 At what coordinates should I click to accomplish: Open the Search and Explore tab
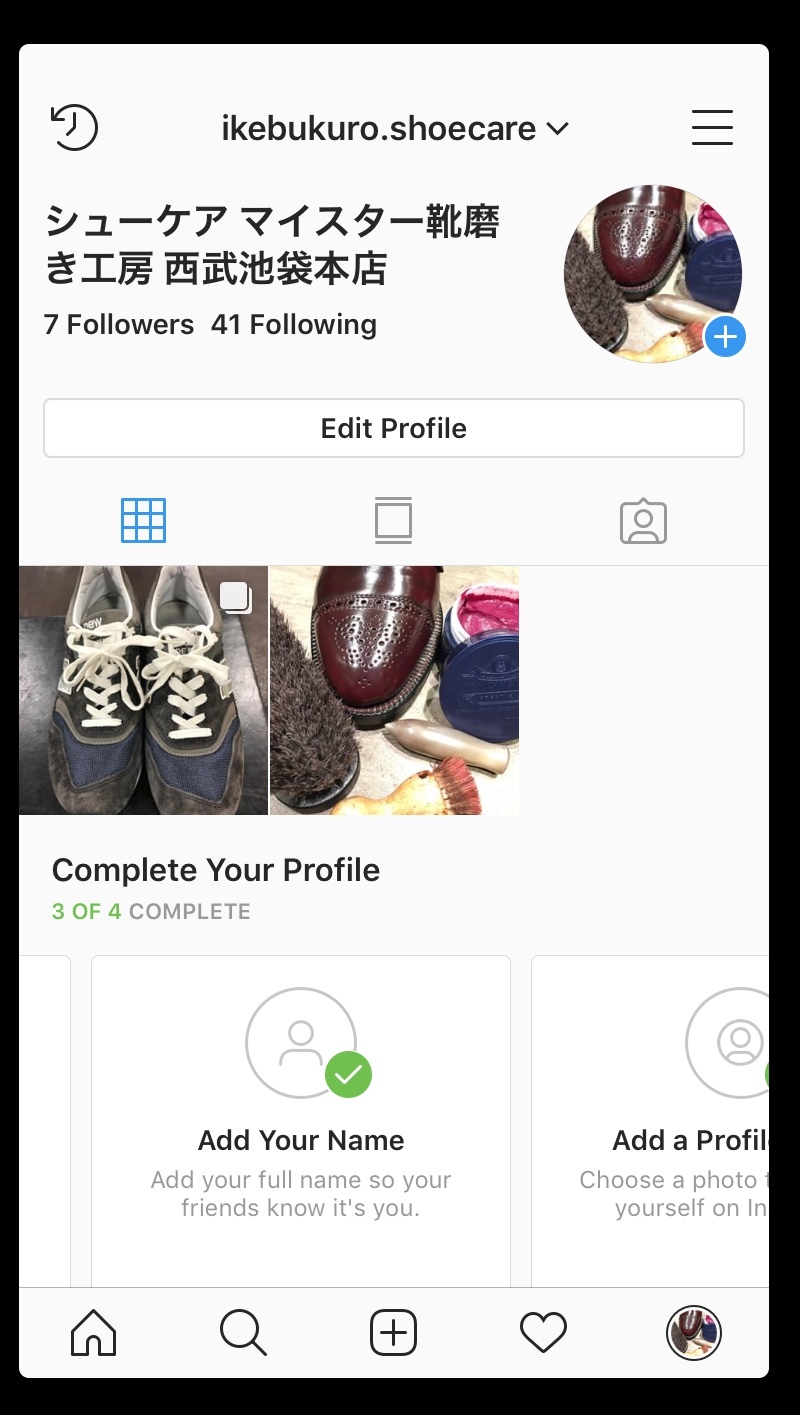tap(243, 1333)
